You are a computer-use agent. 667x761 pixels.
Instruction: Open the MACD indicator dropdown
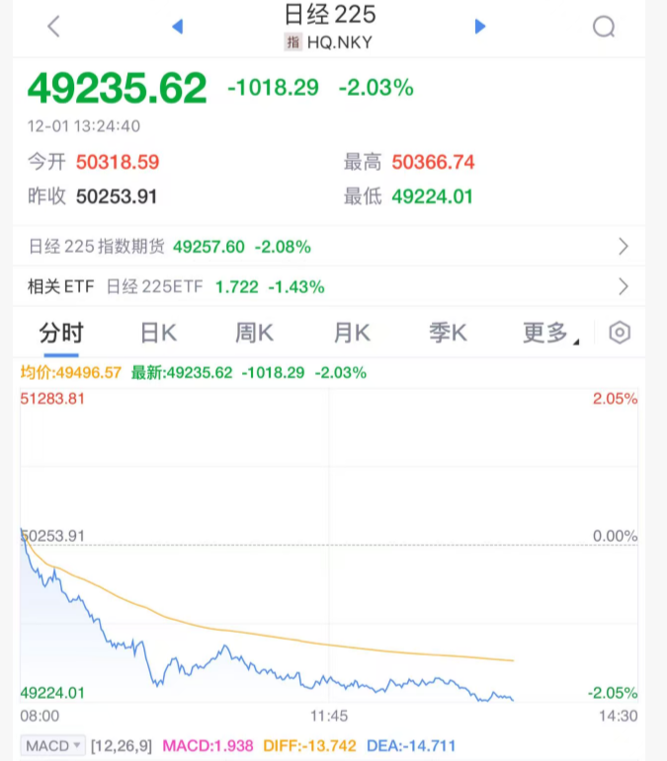point(54,746)
